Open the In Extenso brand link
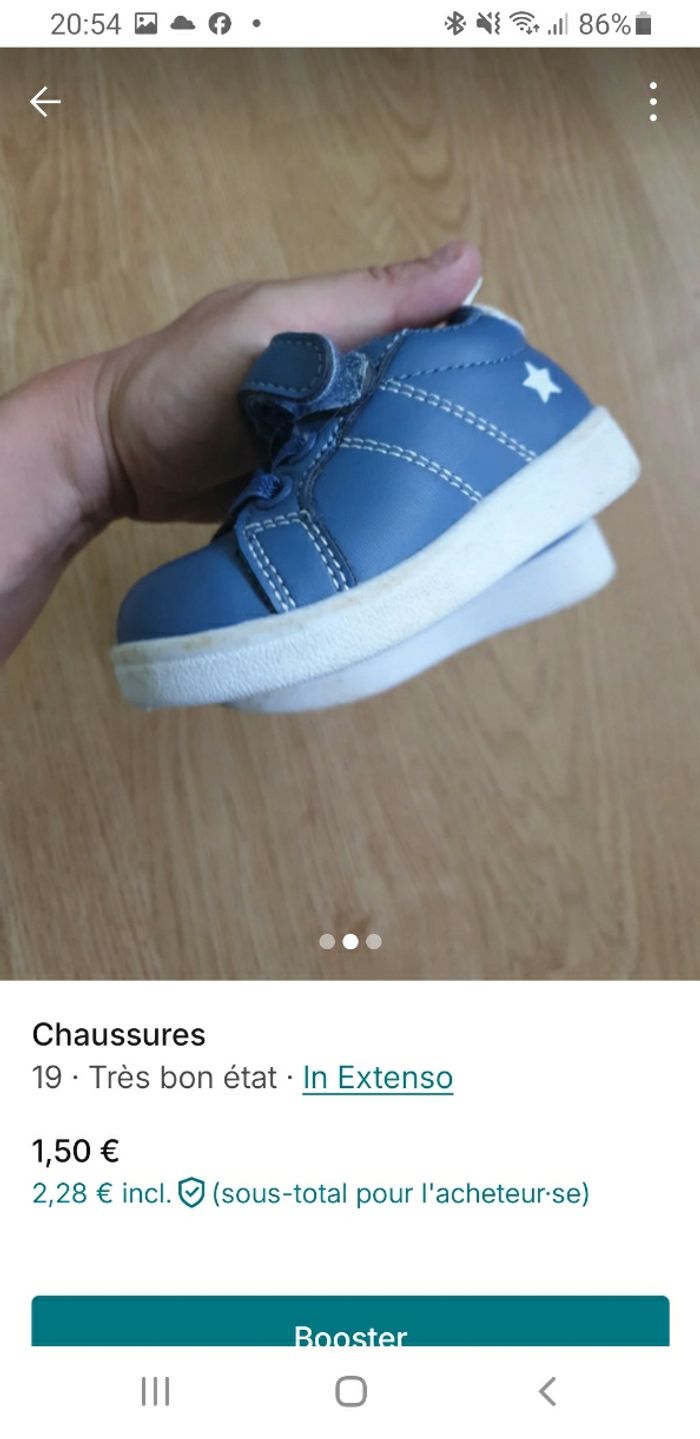The width and height of the screenshot is (700, 1439). pos(377,1077)
